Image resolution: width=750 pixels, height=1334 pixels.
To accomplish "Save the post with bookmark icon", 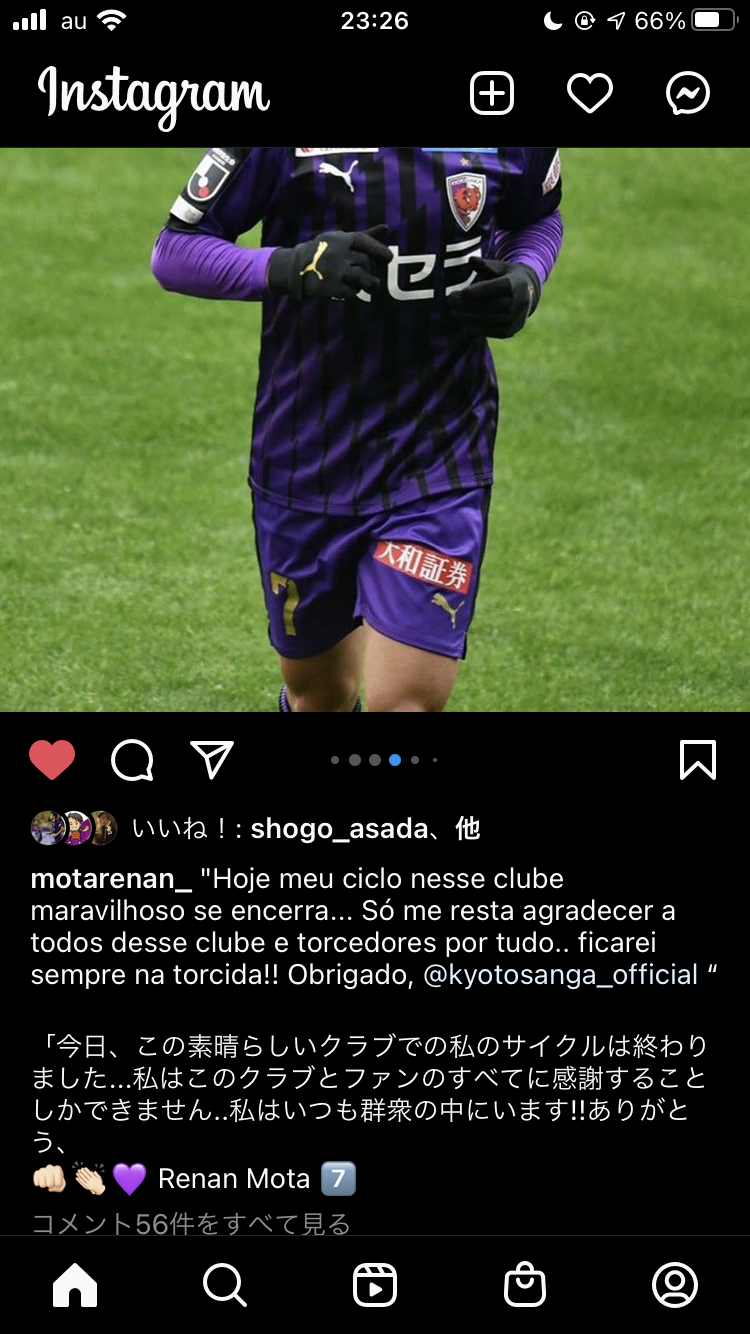I will (697, 760).
